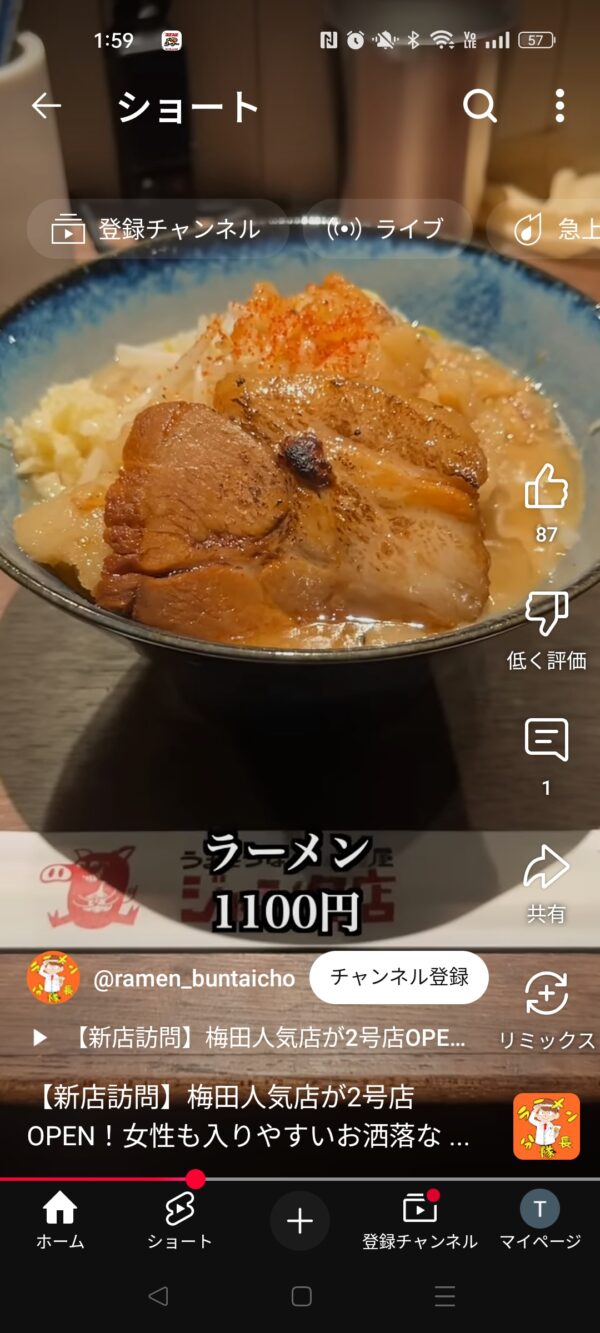
Task: Open the comments on this short
Action: [x=546, y=741]
